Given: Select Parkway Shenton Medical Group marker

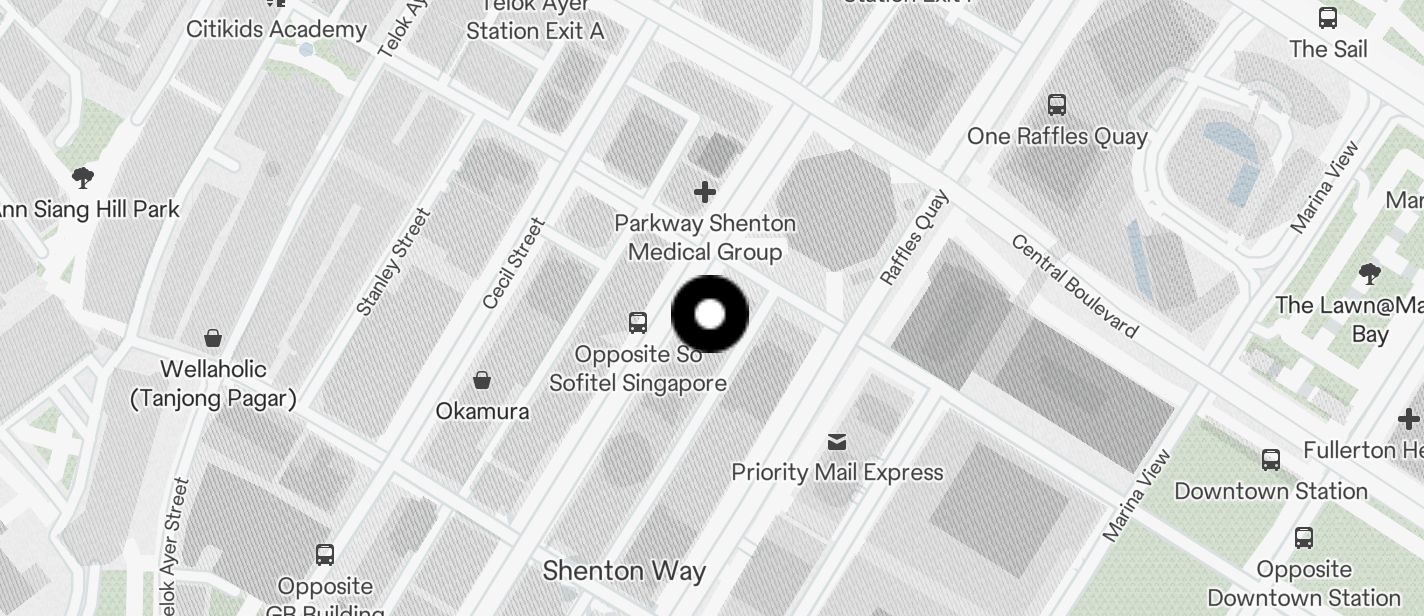Looking at the screenshot, I should point(705,192).
